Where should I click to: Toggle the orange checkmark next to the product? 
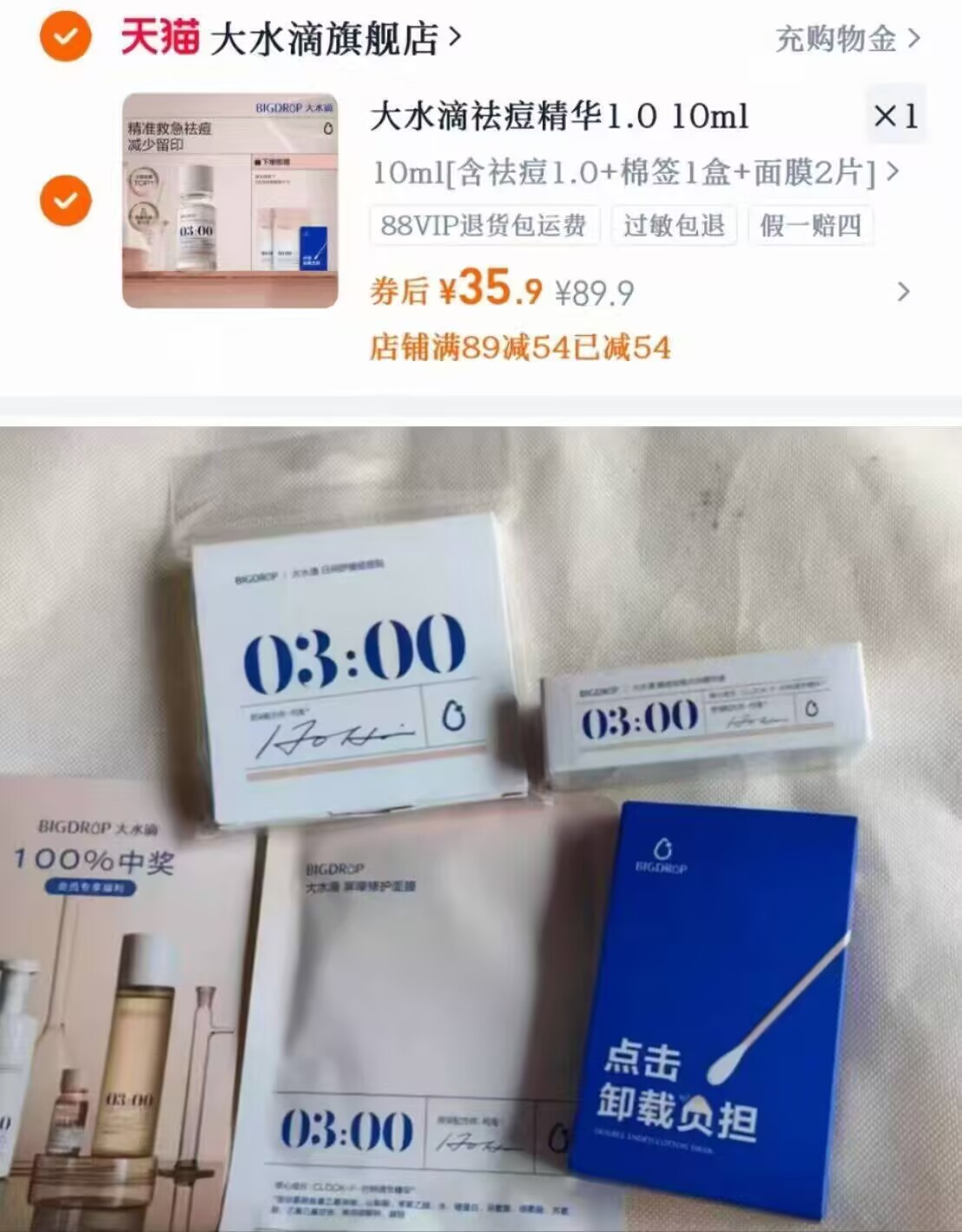pos(64,201)
